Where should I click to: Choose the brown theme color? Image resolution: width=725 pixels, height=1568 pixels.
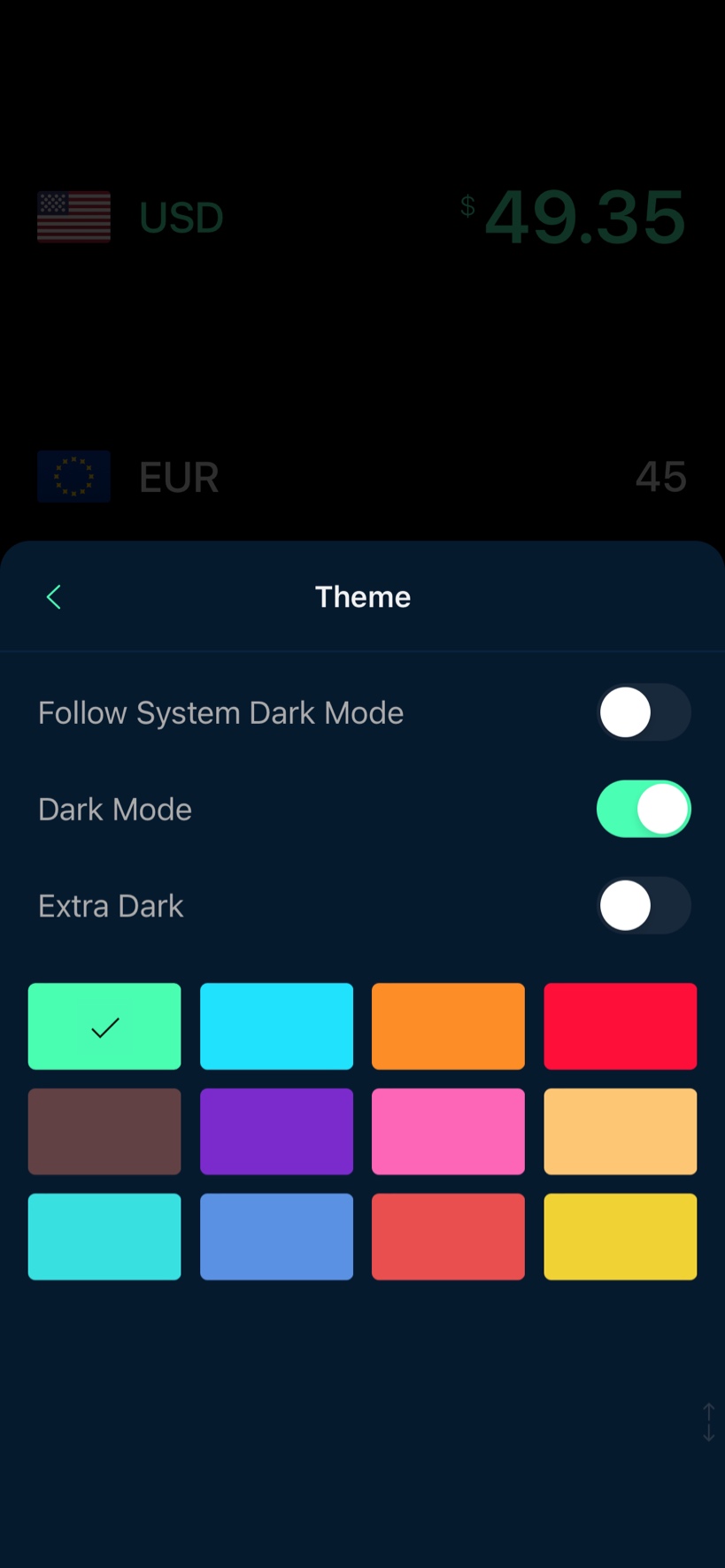click(x=104, y=1132)
